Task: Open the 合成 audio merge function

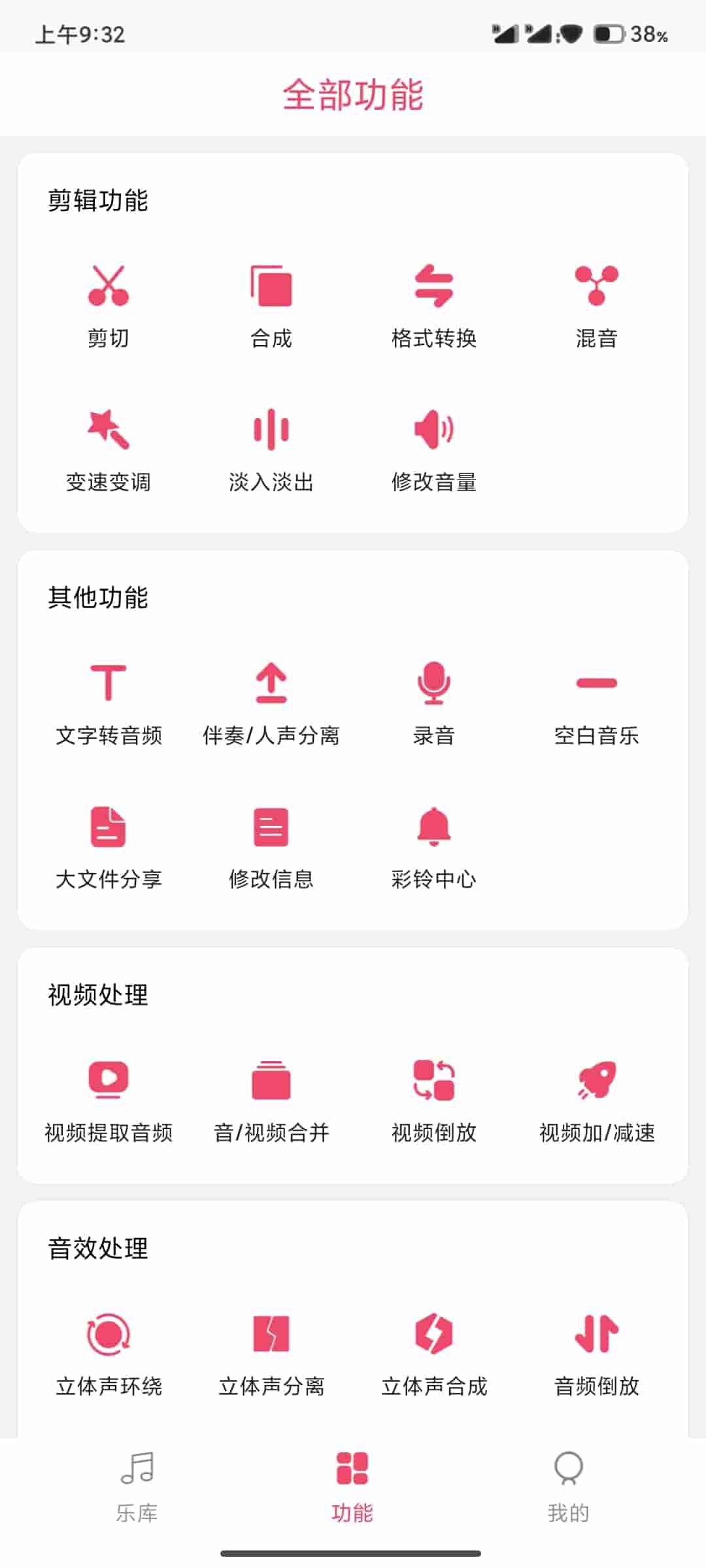Action: click(270, 304)
